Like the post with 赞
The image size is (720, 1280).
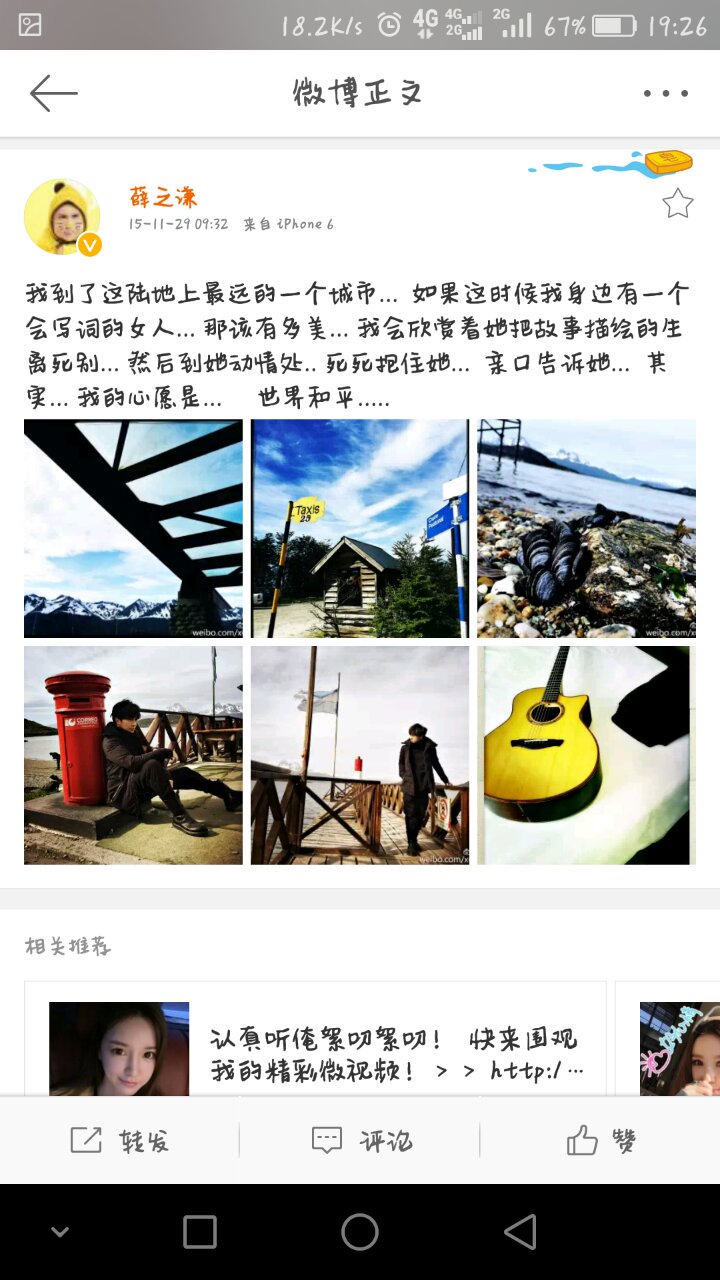click(601, 1140)
